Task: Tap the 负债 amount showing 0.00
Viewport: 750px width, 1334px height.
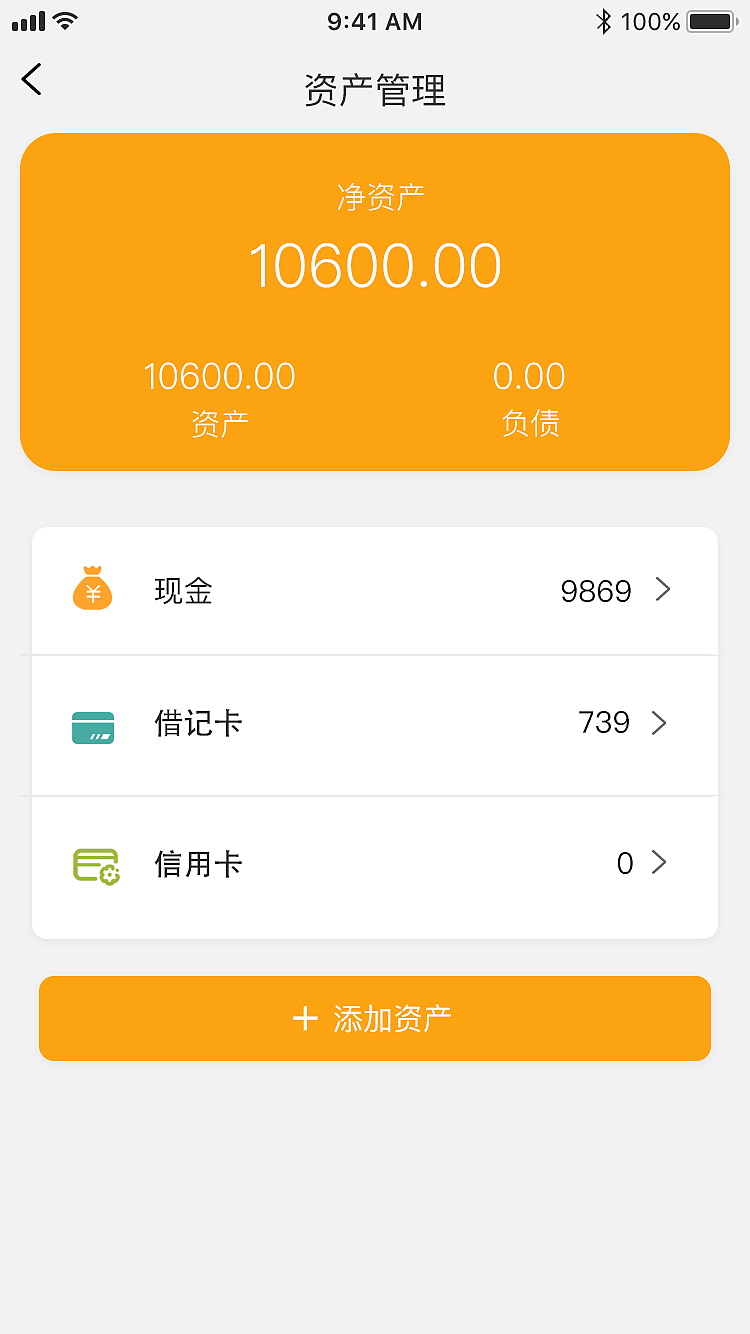Action: tap(529, 376)
